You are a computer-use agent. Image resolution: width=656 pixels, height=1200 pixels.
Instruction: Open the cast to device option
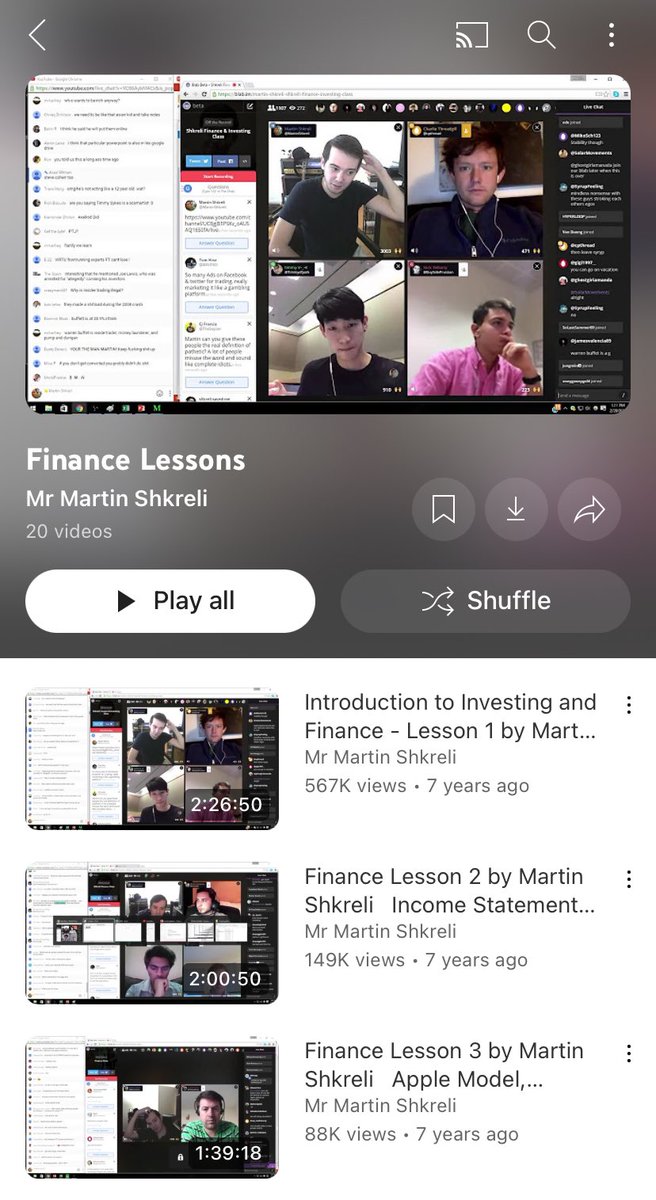[471, 36]
